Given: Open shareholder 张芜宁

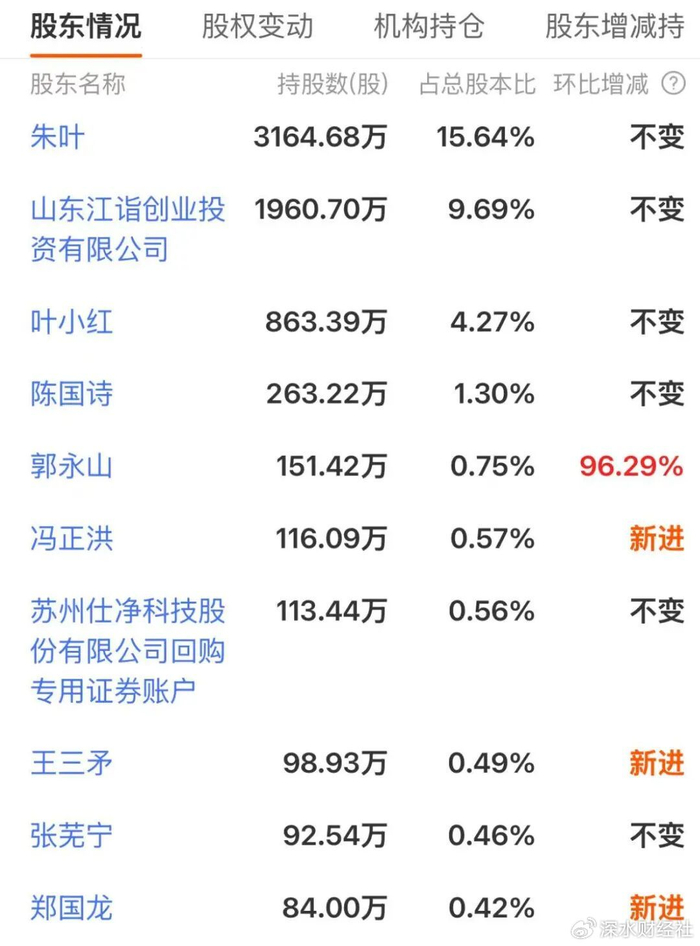Looking at the screenshot, I should coord(71,836).
